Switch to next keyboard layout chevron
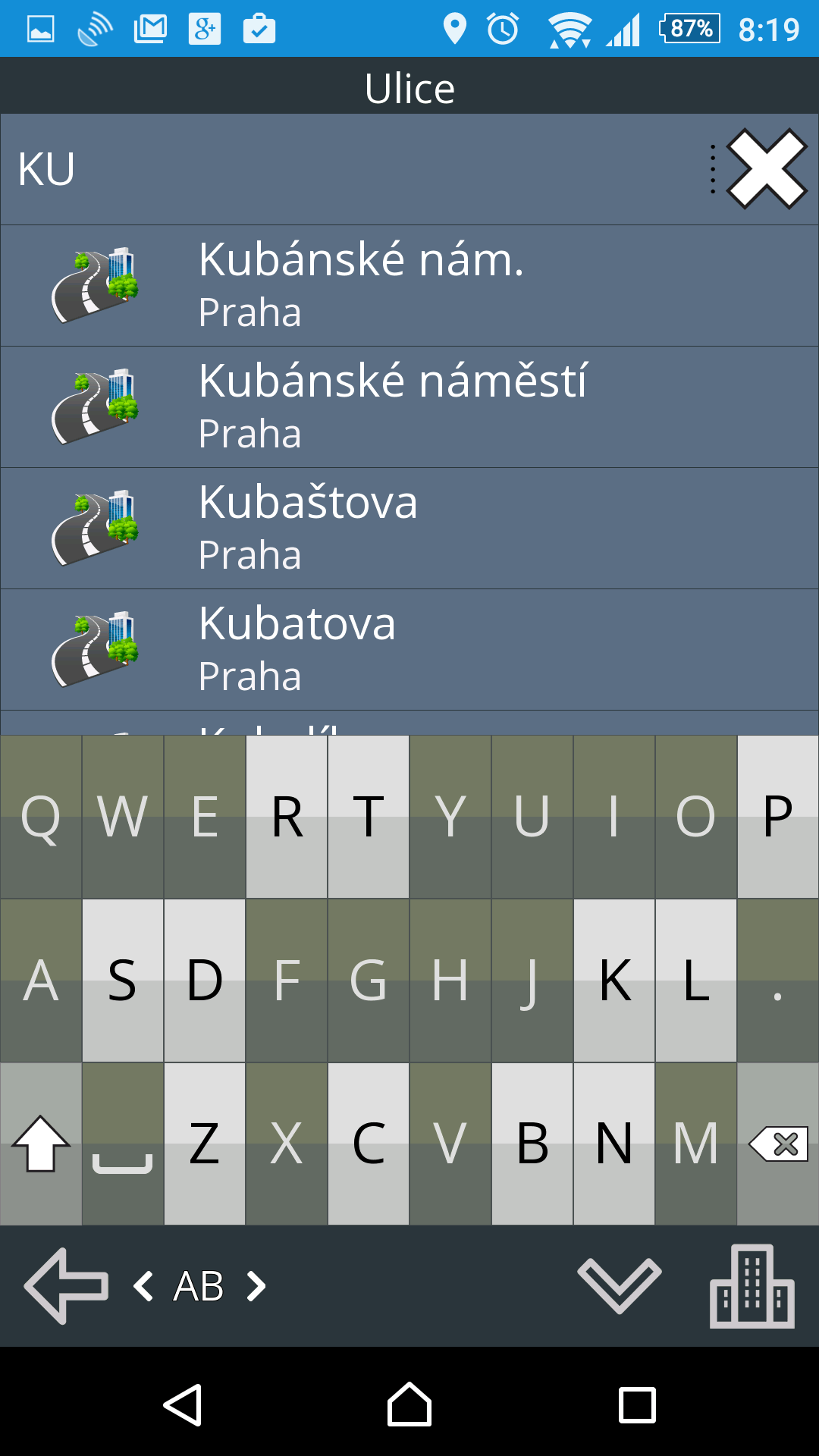 (256, 1286)
